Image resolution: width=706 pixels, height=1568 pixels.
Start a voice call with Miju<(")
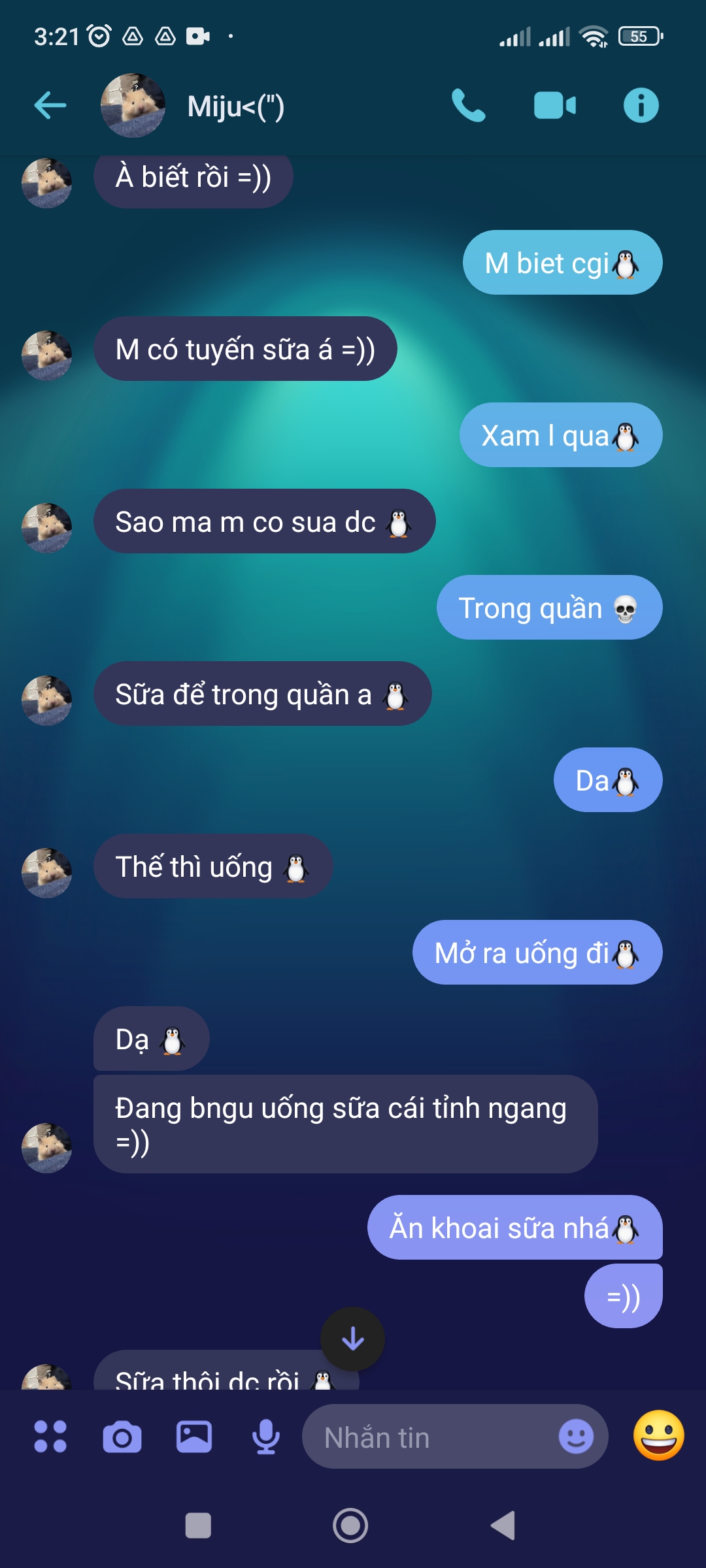point(469,105)
